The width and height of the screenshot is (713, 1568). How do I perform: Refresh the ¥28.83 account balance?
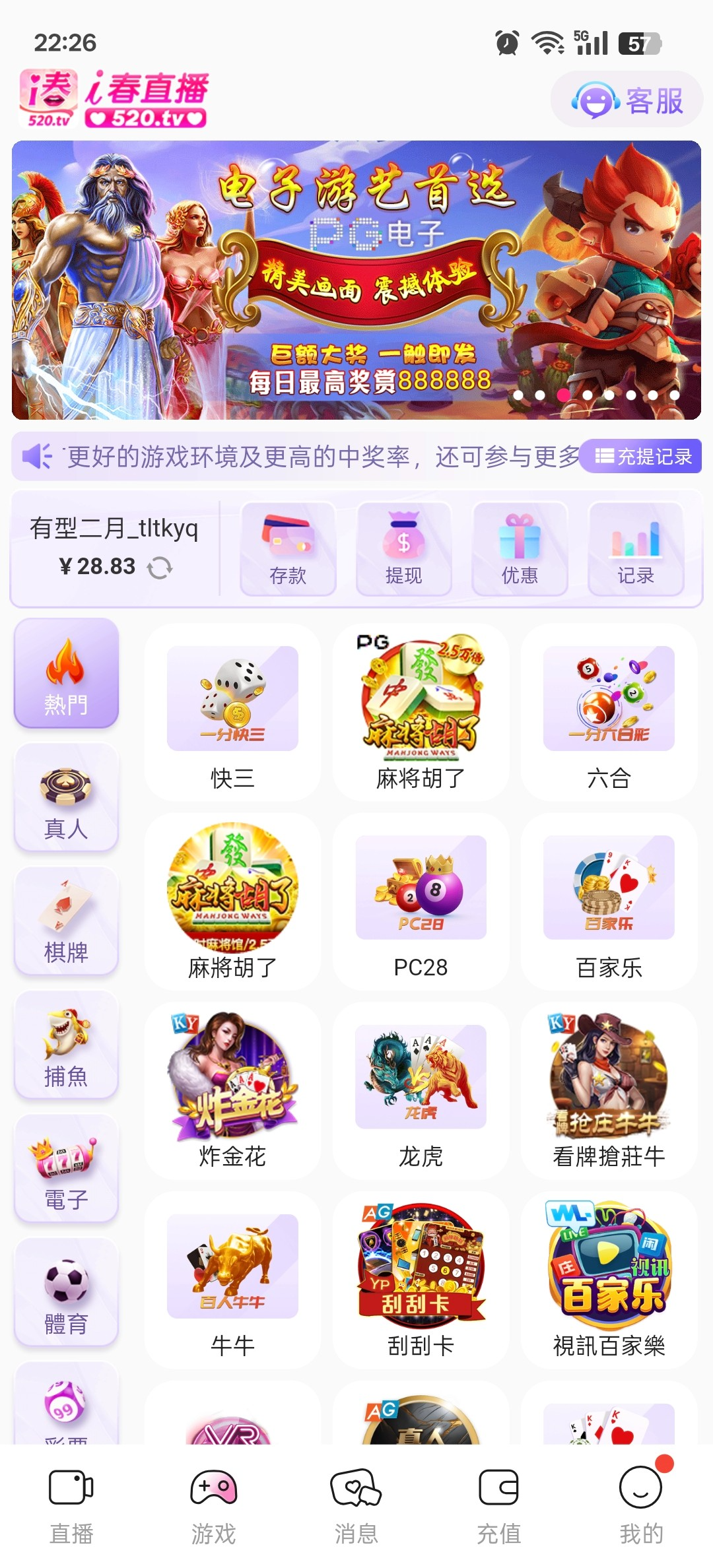(160, 568)
